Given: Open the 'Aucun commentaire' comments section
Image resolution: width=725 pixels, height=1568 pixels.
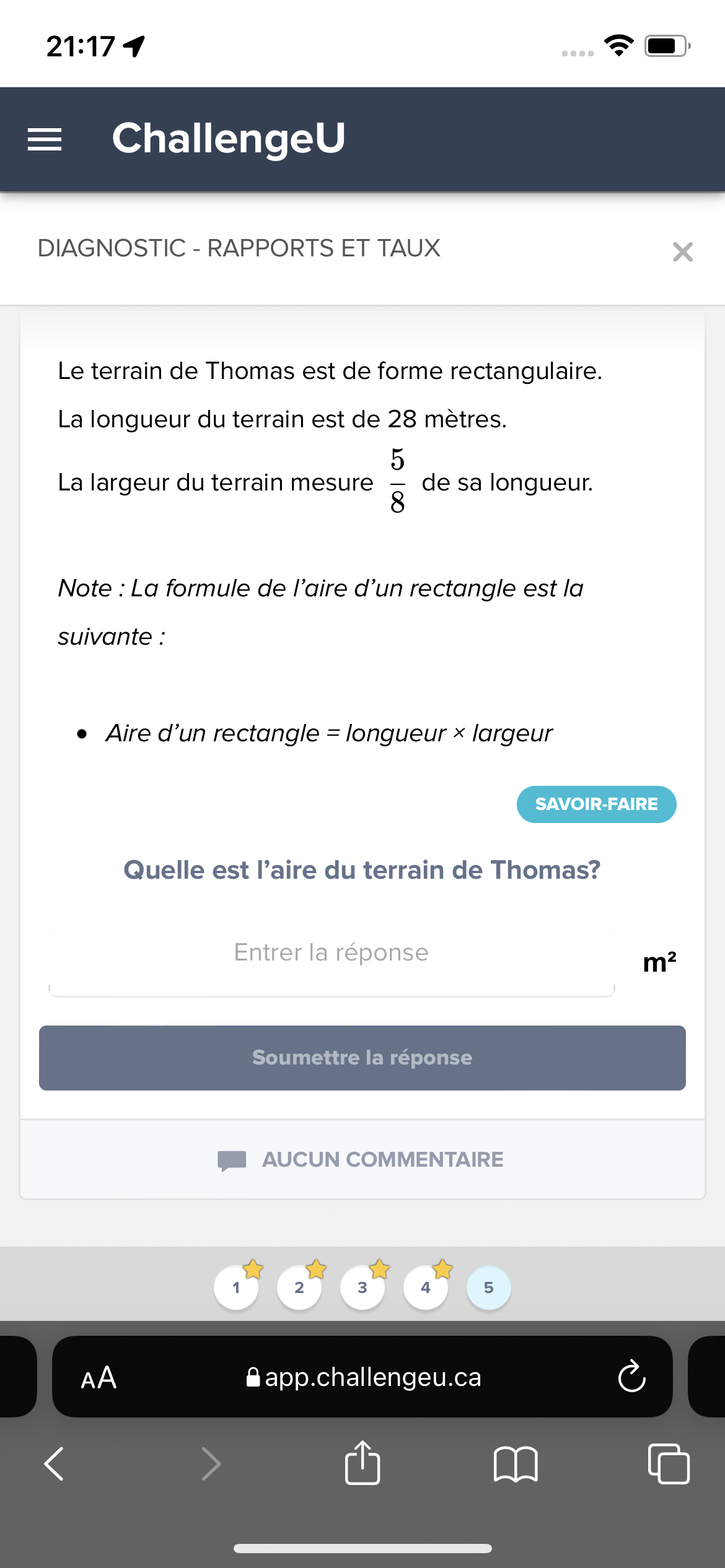Looking at the screenshot, I should (x=362, y=1159).
